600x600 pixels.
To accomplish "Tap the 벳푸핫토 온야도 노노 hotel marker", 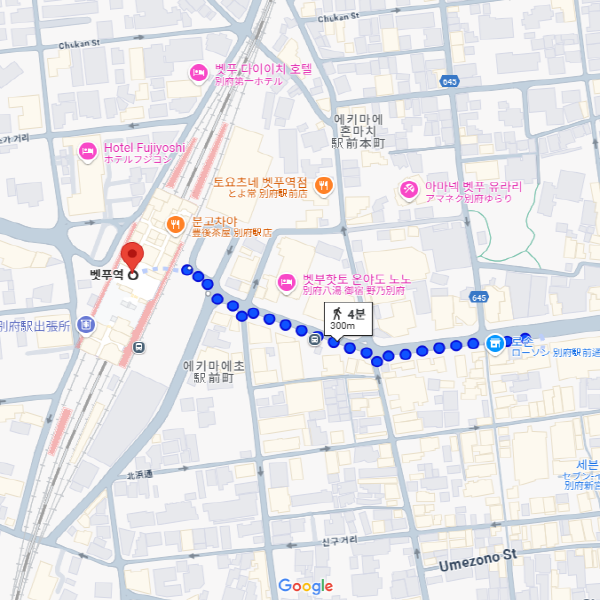I will tap(285, 282).
